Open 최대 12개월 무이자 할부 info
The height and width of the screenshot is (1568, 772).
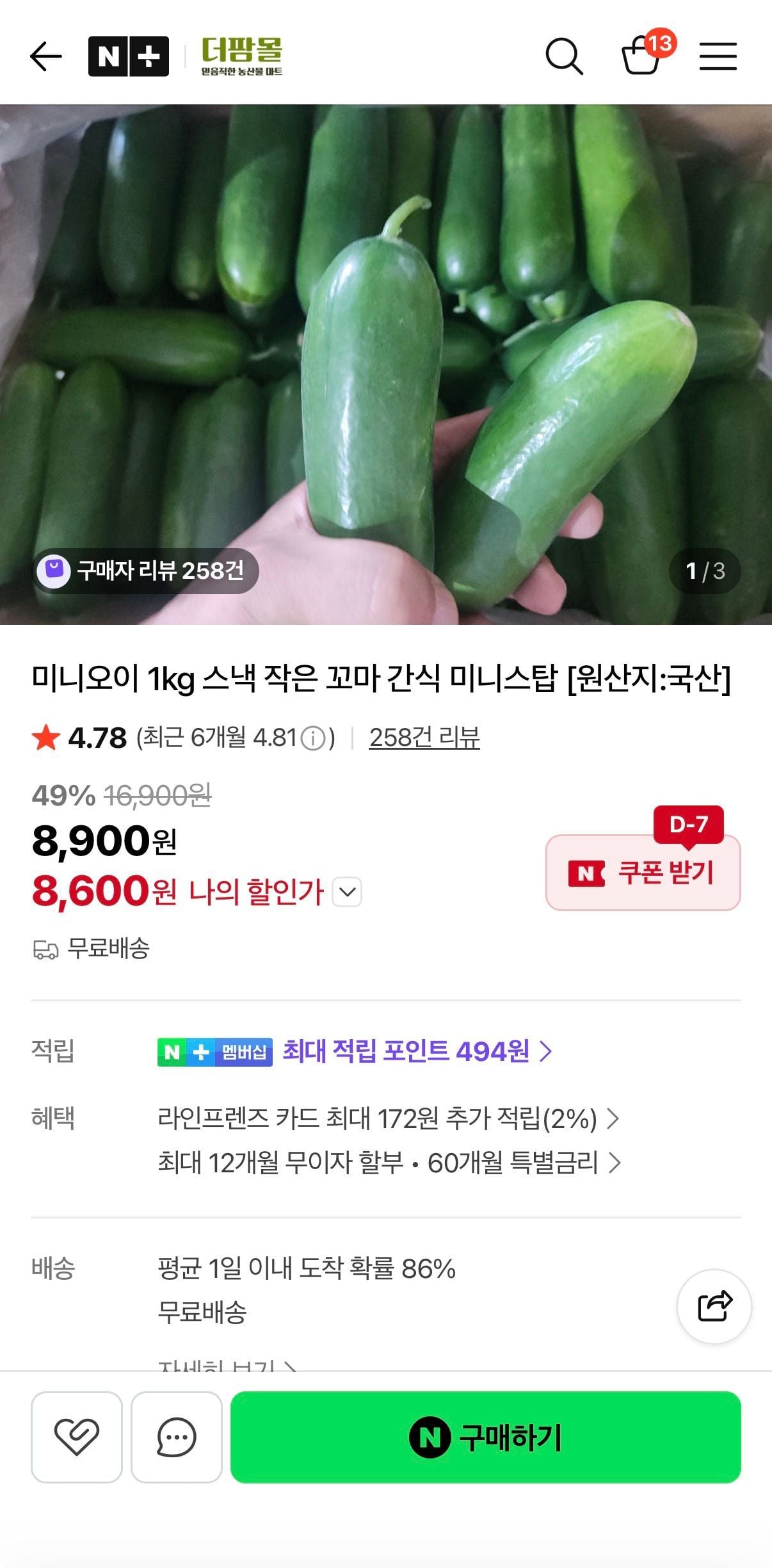point(389,1163)
